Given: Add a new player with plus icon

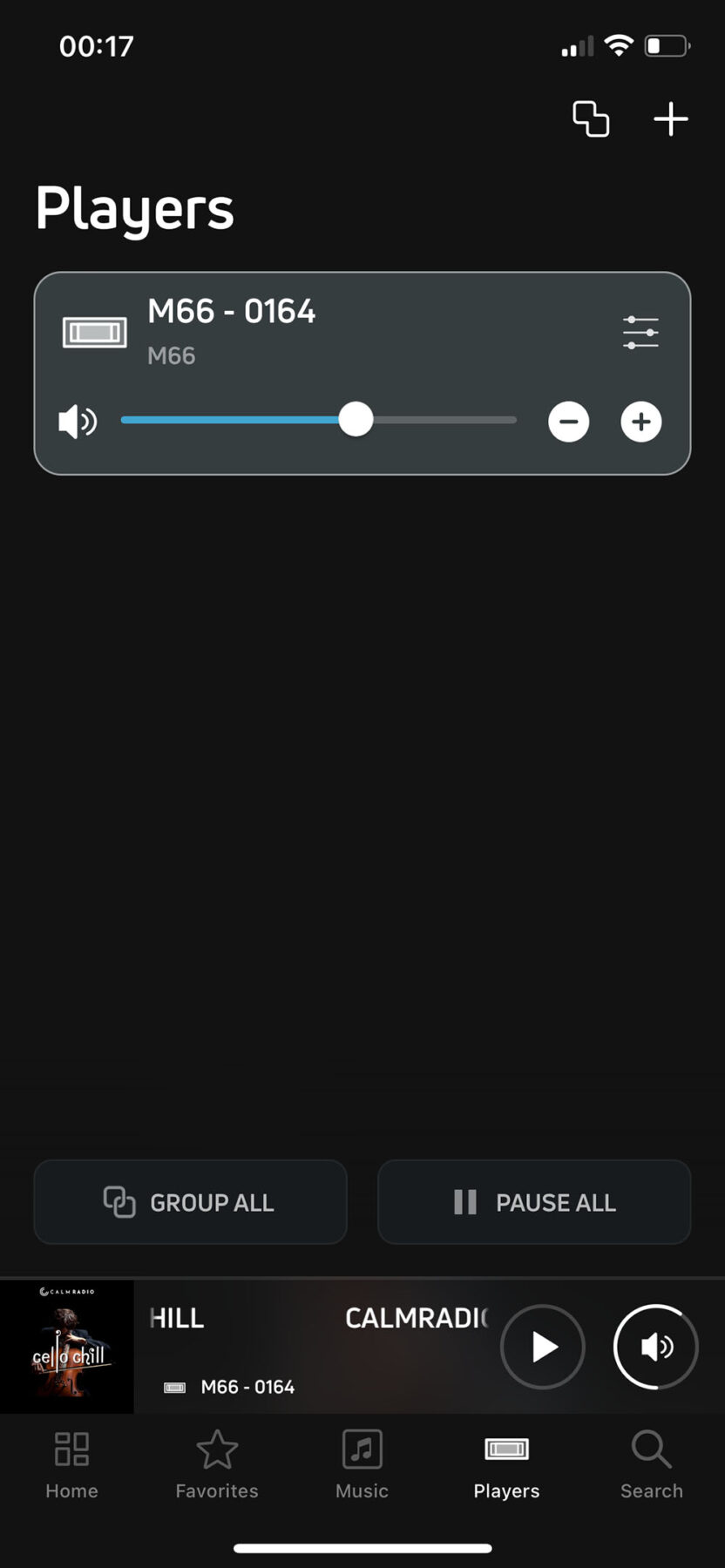Looking at the screenshot, I should (670, 119).
